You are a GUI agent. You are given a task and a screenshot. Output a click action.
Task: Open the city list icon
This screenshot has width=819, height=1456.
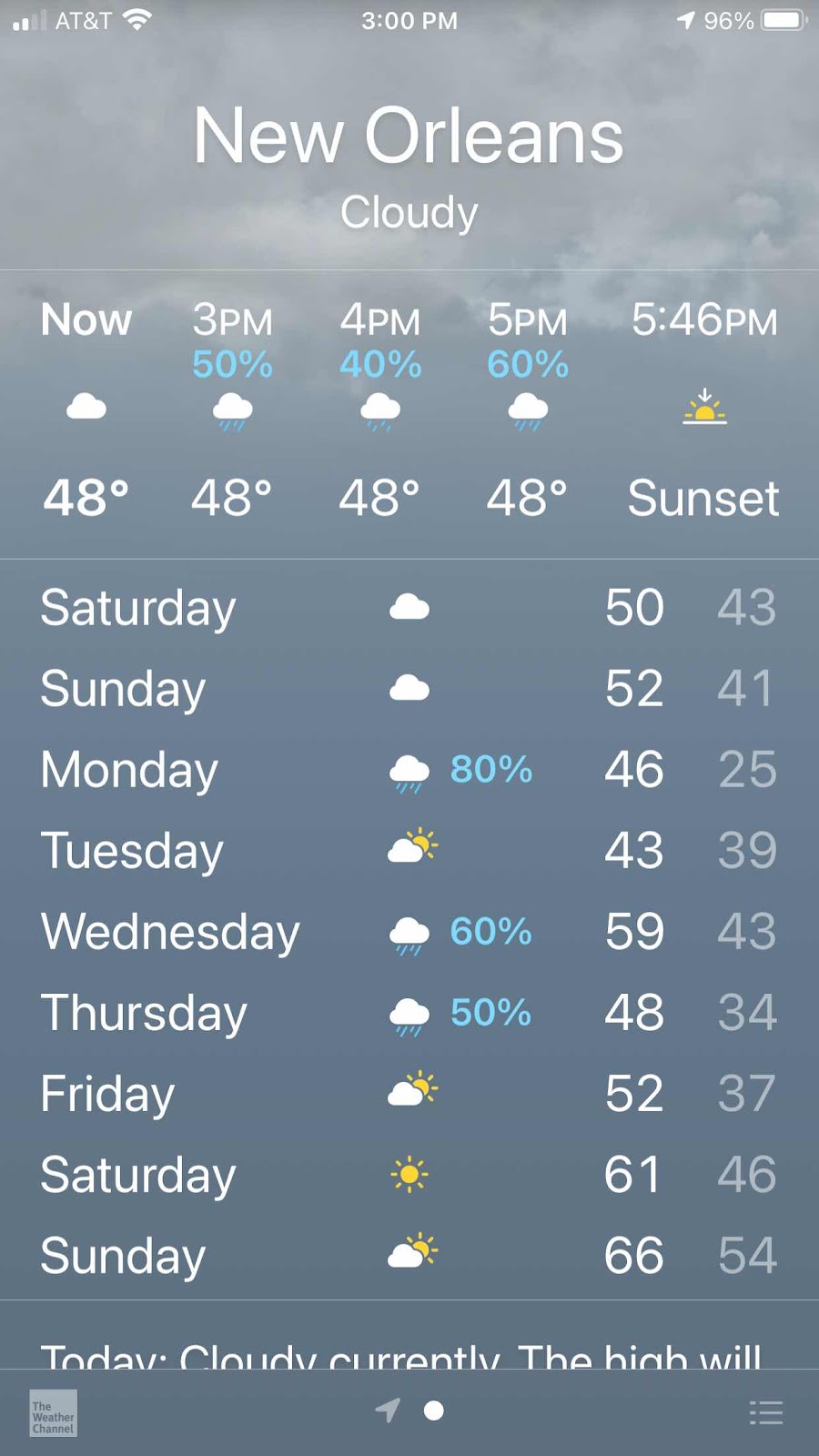tap(765, 1411)
